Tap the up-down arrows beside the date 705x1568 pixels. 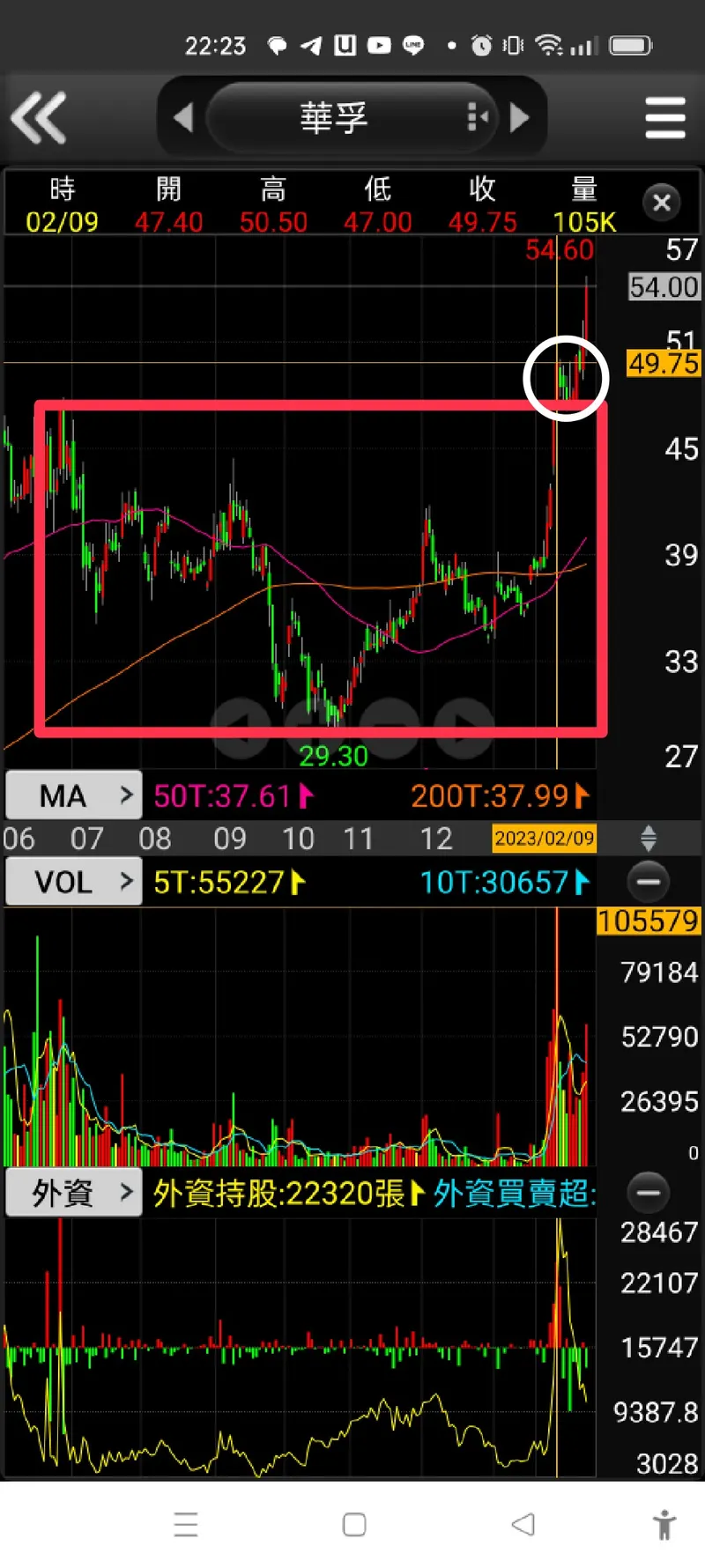pos(649,838)
